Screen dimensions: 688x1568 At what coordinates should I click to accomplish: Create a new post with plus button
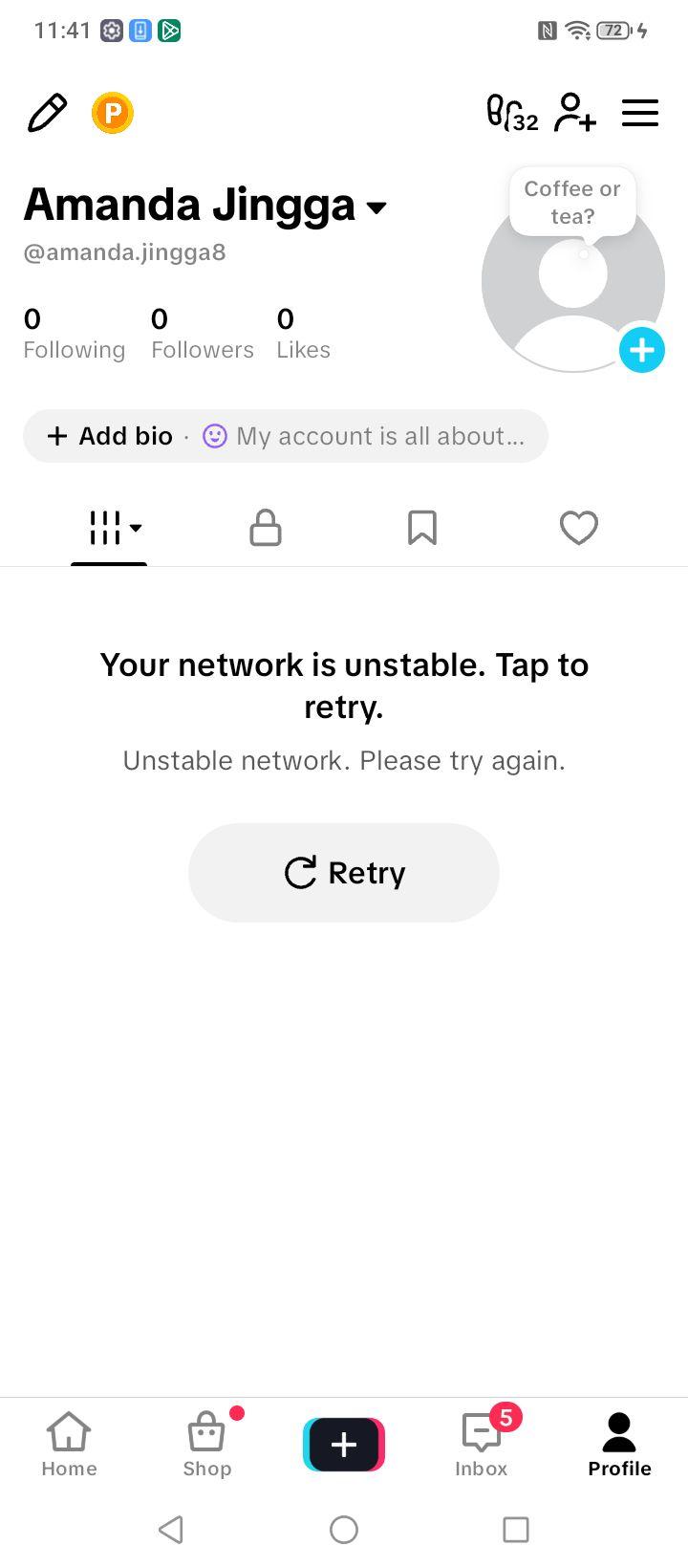(344, 1445)
